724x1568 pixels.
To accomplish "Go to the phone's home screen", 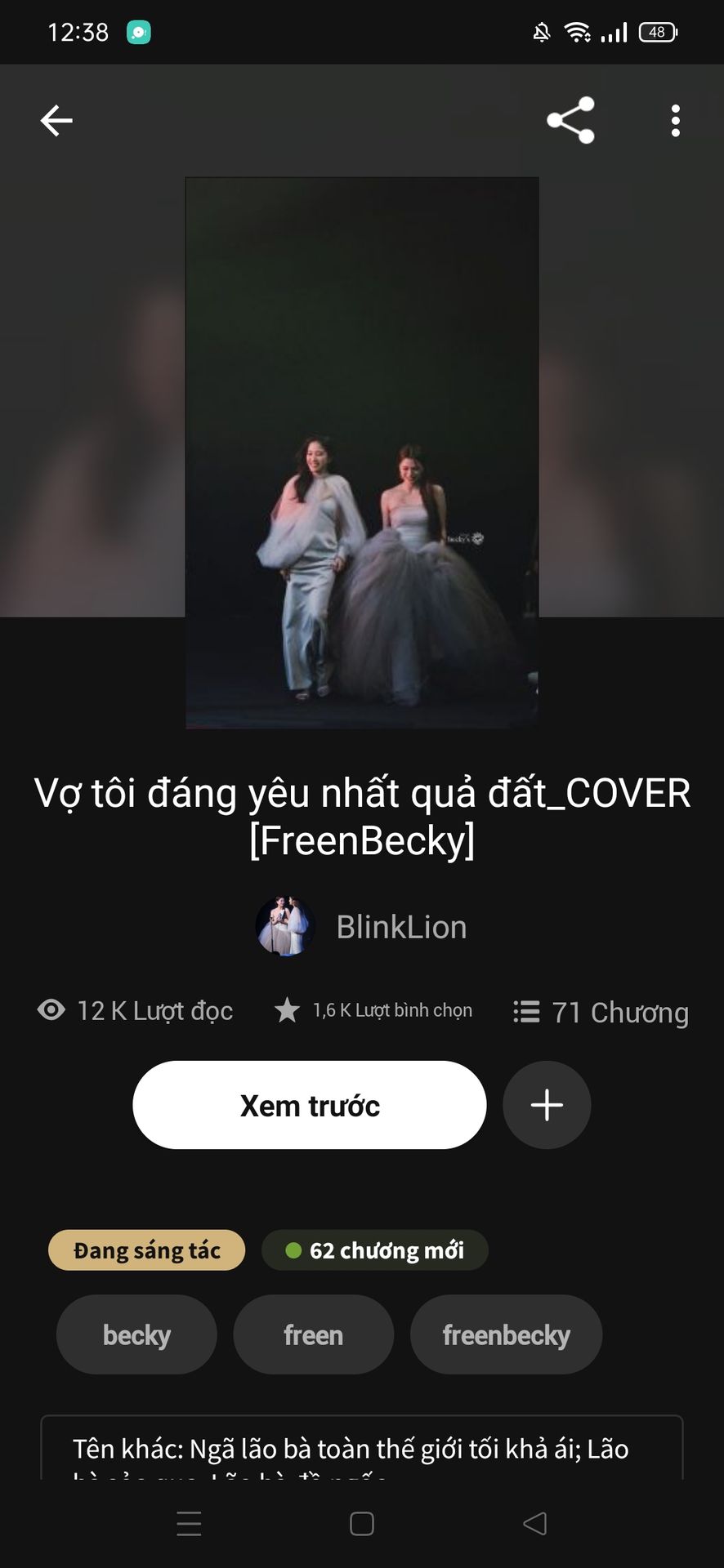I will click(x=362, y=1524).
